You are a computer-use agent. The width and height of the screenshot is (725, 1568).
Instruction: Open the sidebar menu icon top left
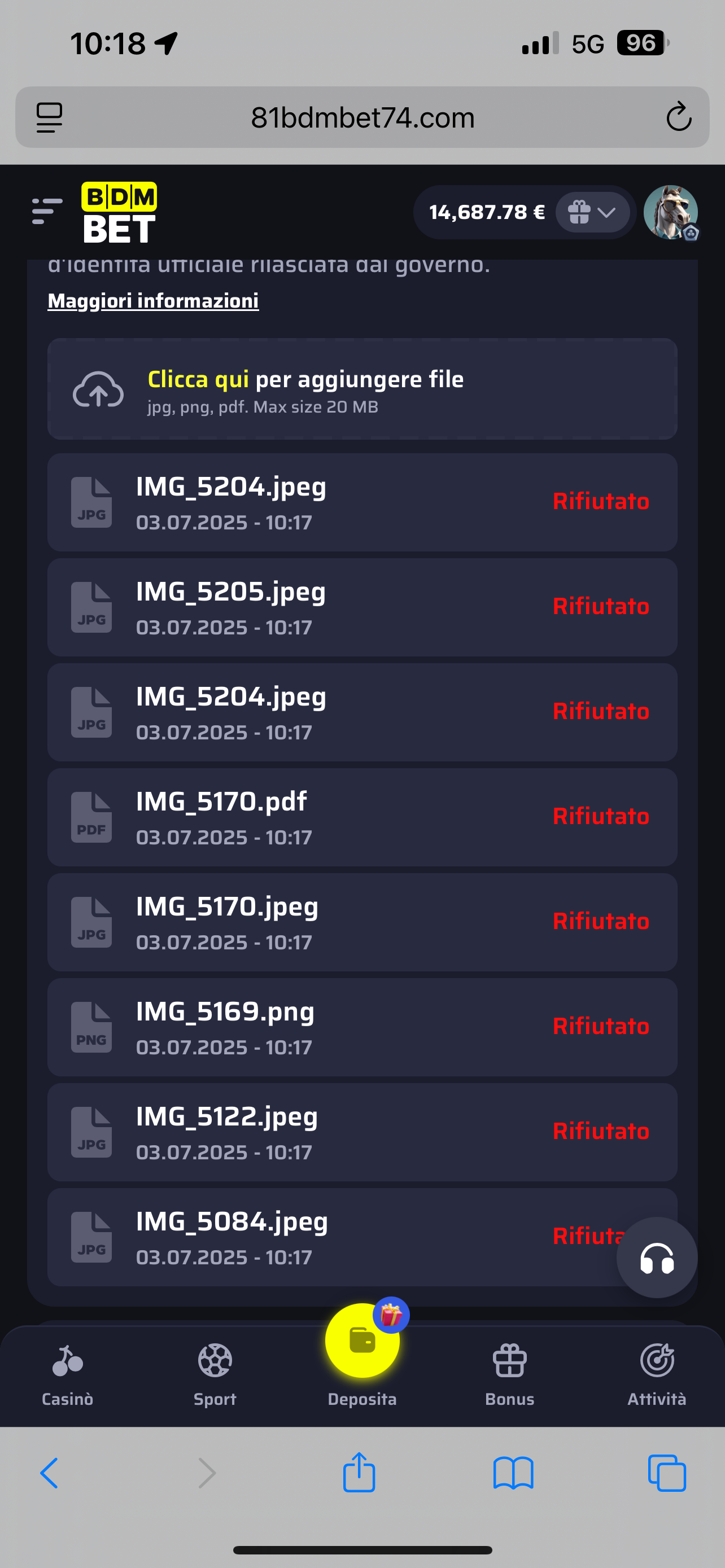(46, 212)
